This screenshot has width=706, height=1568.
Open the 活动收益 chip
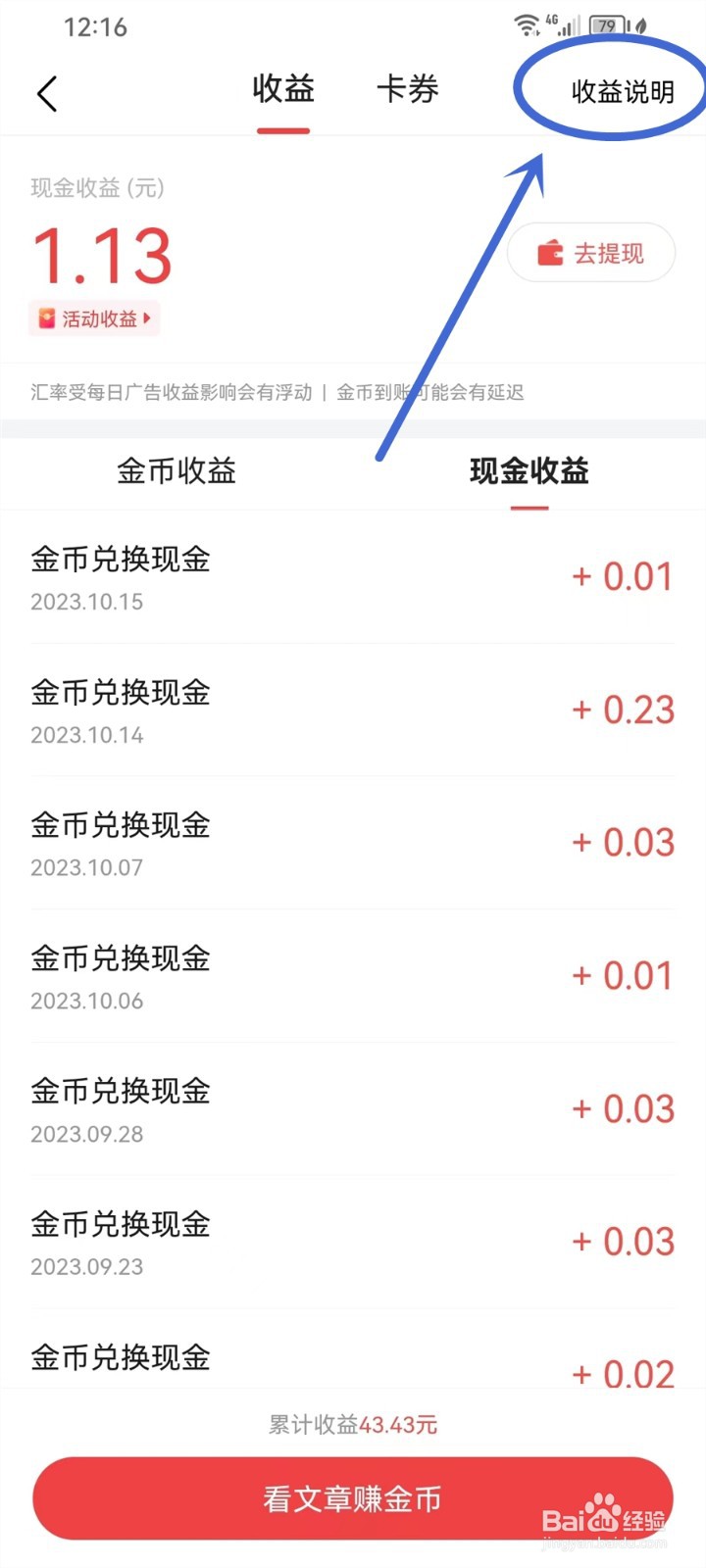(x=94, y=318)
